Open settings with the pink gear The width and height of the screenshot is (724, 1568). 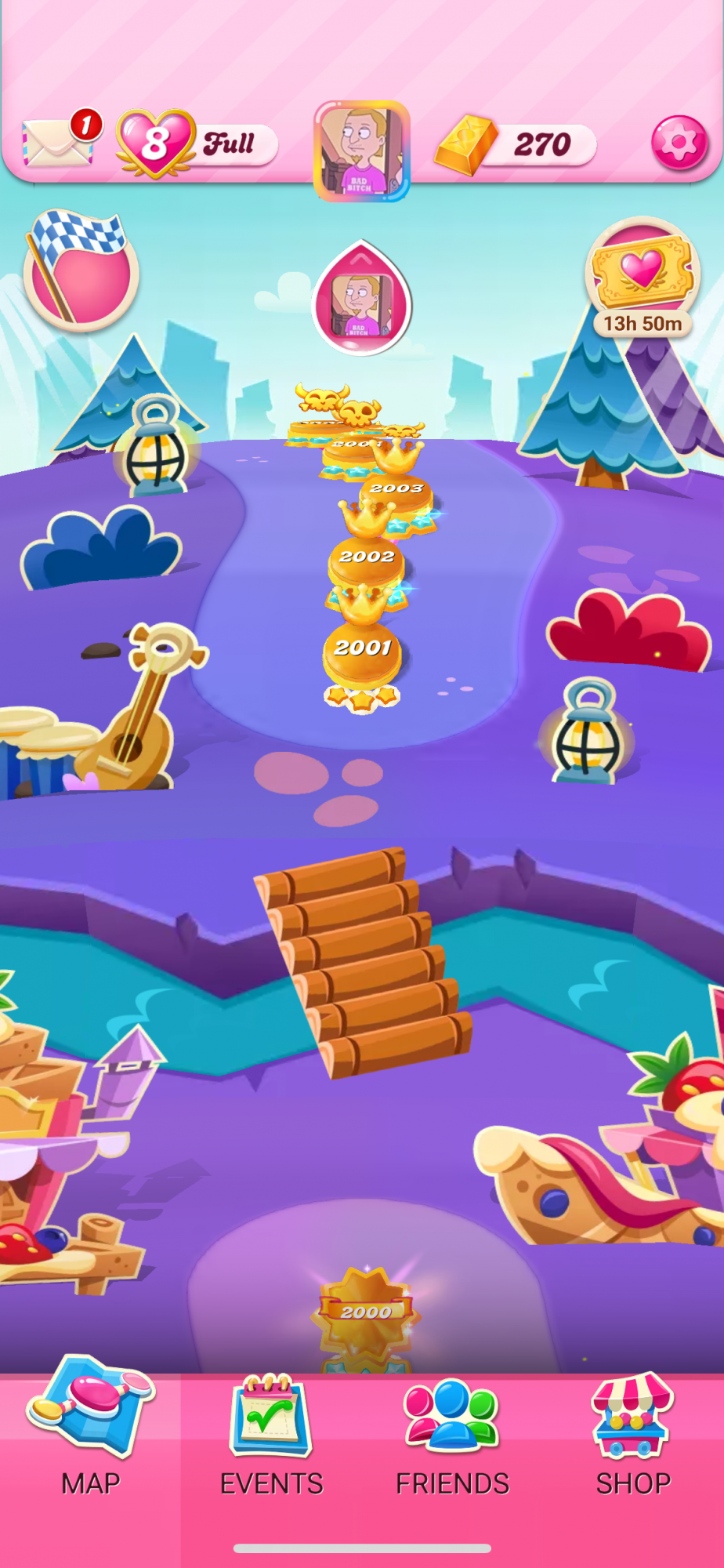[679, 143]
